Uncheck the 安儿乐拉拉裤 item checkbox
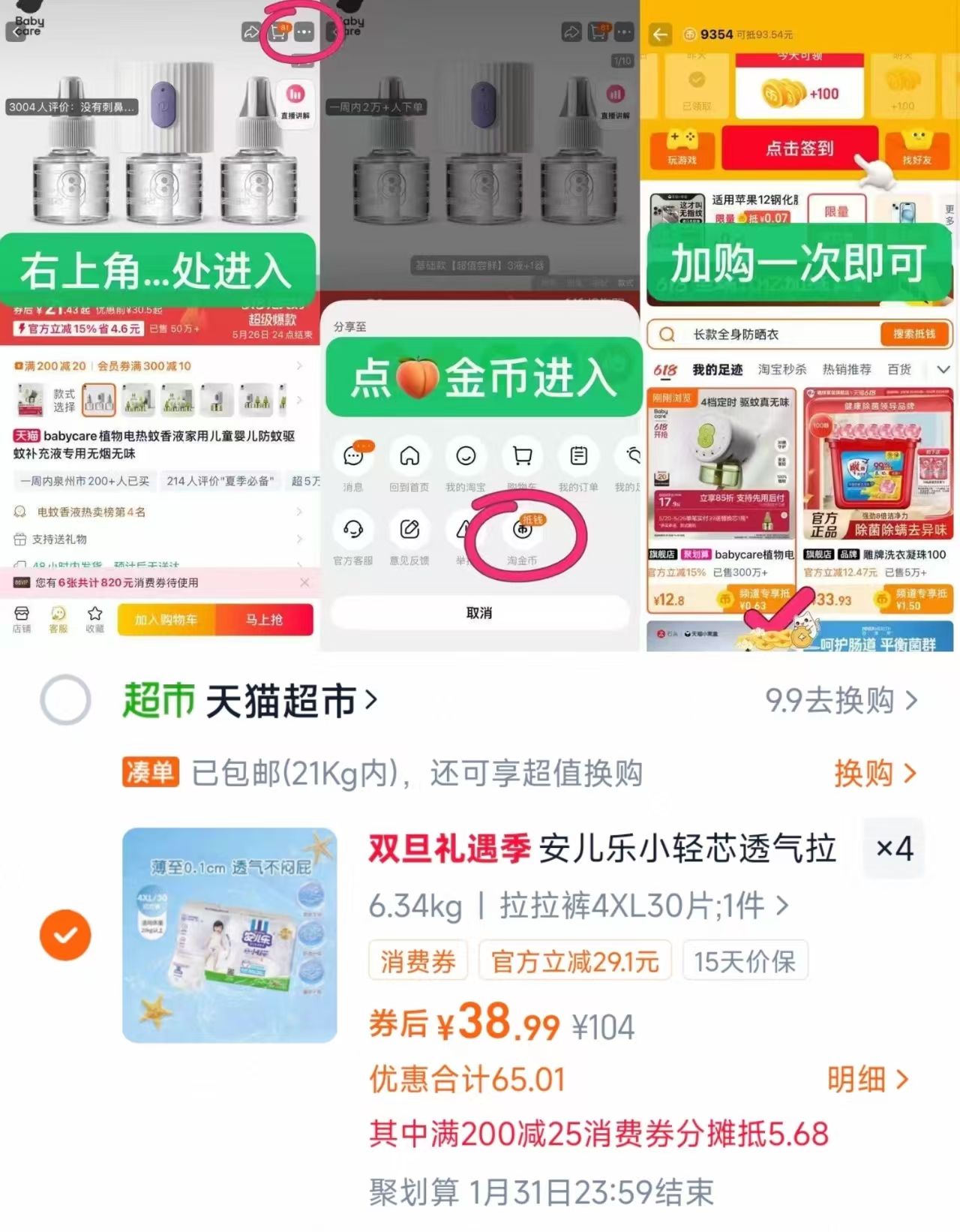The width and height of the screenshot is (960, 1232). (x=66, y=936)
